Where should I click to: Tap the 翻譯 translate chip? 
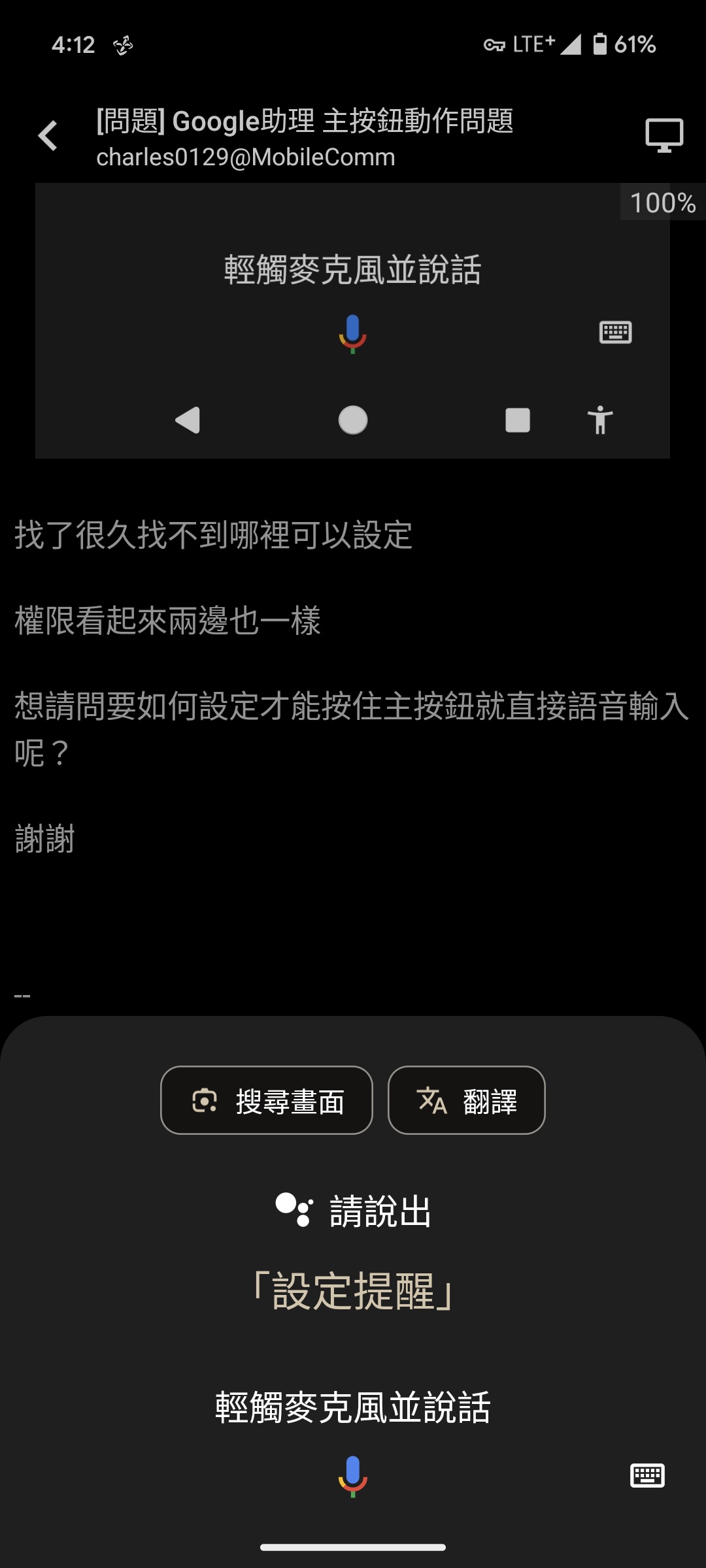pyautogui.click(x=466, y=1101)
